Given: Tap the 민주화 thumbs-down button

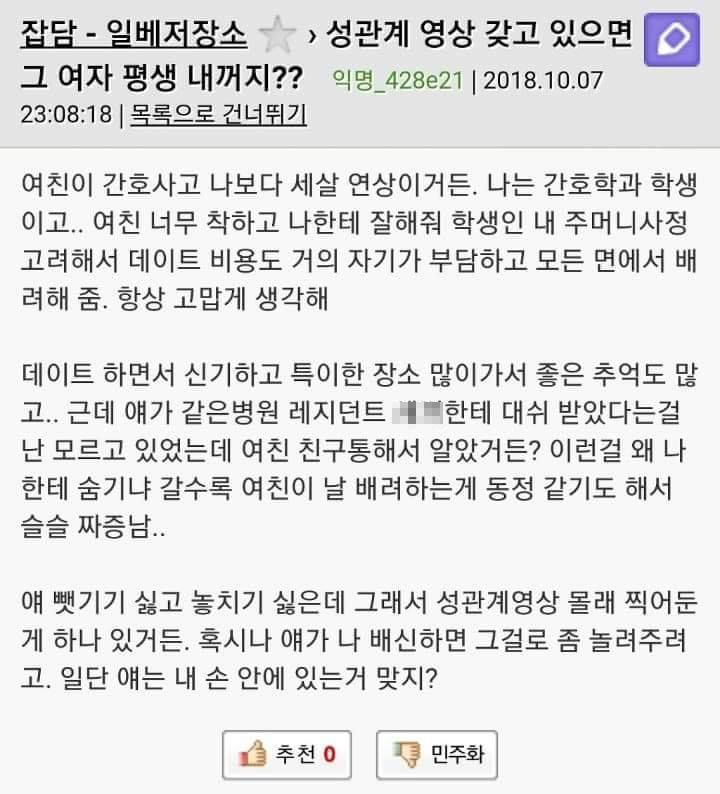Looking at the screenshot, I should [436, 751].
